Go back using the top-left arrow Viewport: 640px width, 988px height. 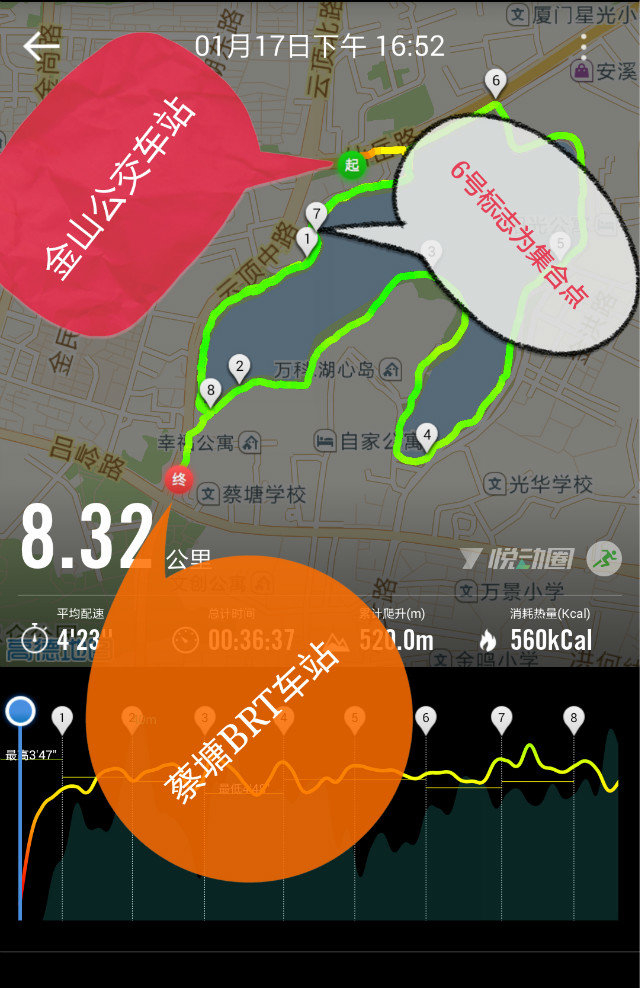[41, 46]
